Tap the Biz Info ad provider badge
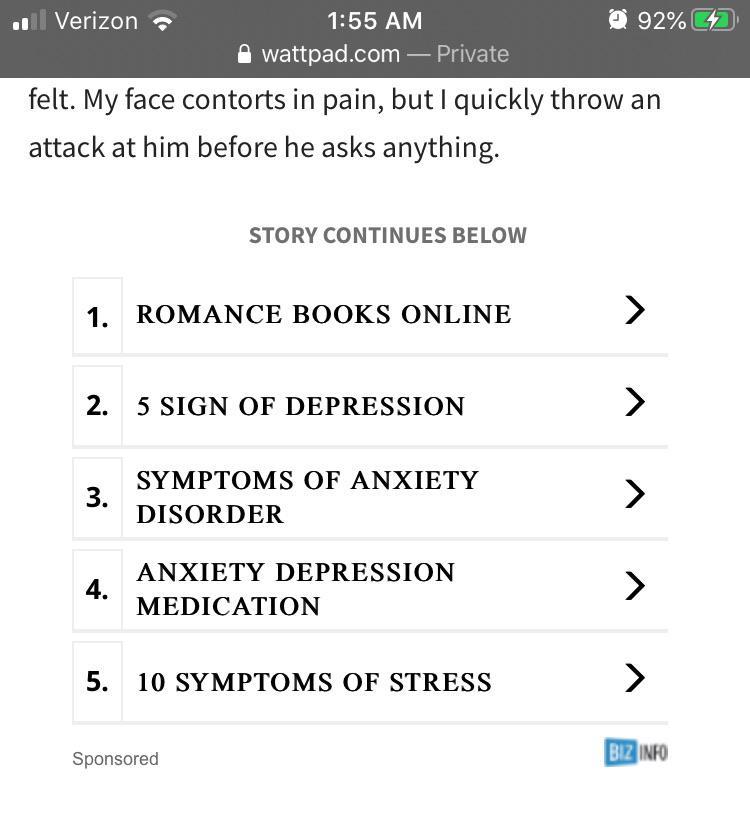Screen dimensions: 750x833 click(x=635, y=752)
